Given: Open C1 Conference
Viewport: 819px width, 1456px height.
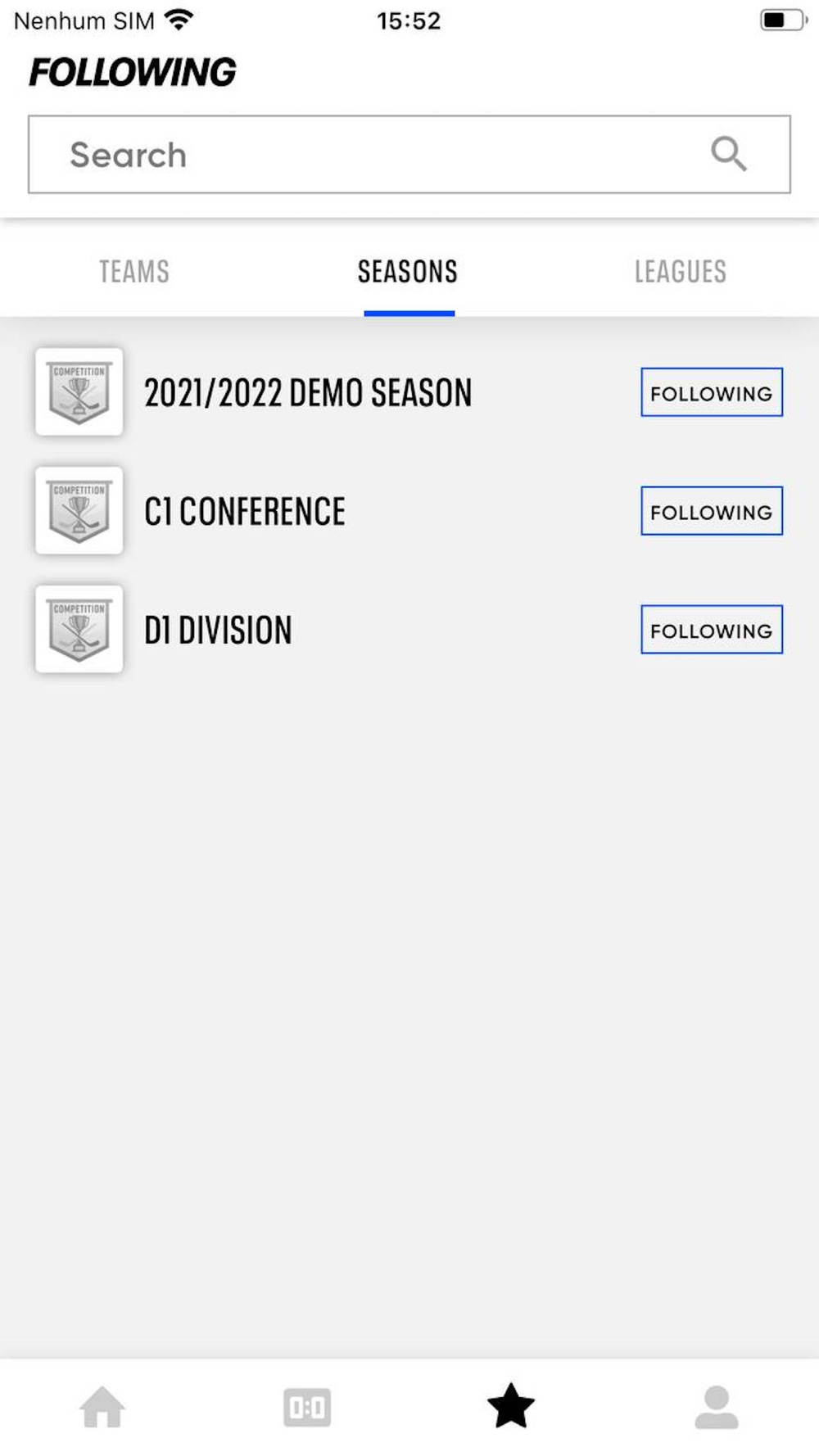Looking at the screenshot, I should 244,512.
